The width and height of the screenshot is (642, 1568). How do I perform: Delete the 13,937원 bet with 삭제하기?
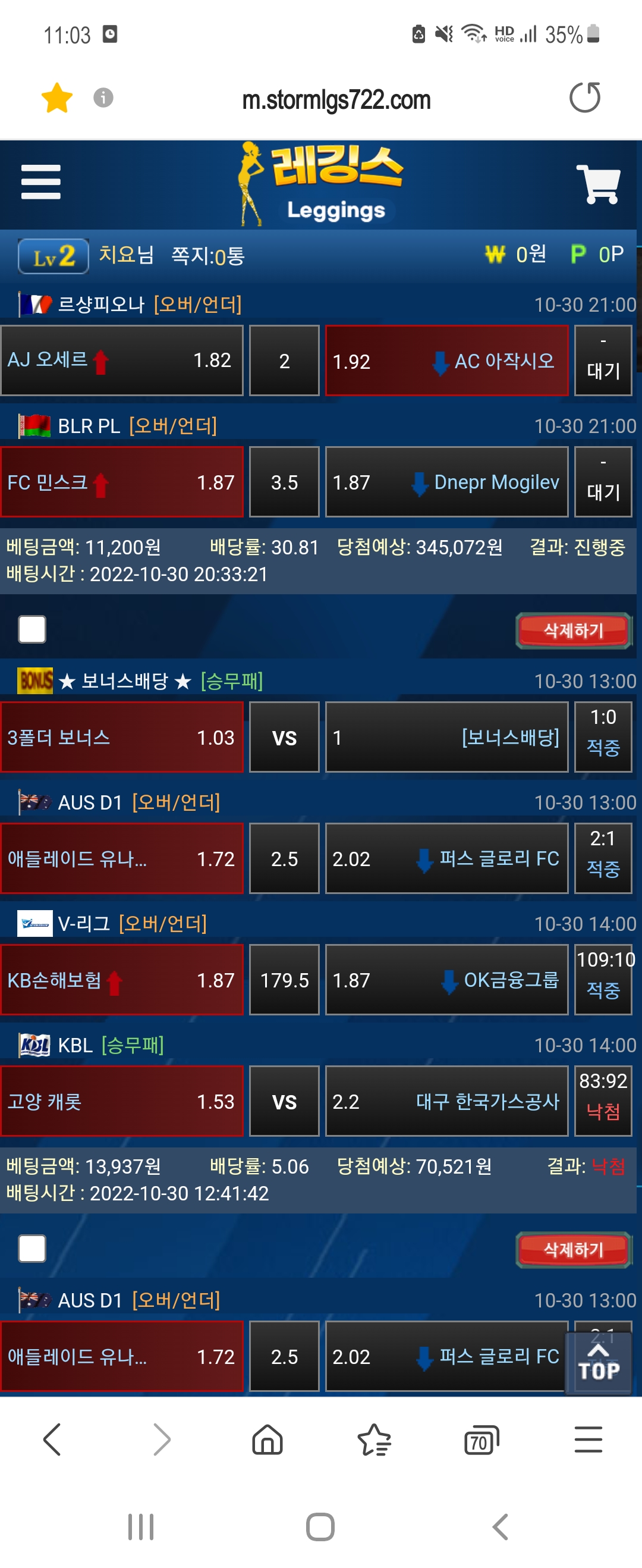pyautogui.click(x=573, y=1250)
